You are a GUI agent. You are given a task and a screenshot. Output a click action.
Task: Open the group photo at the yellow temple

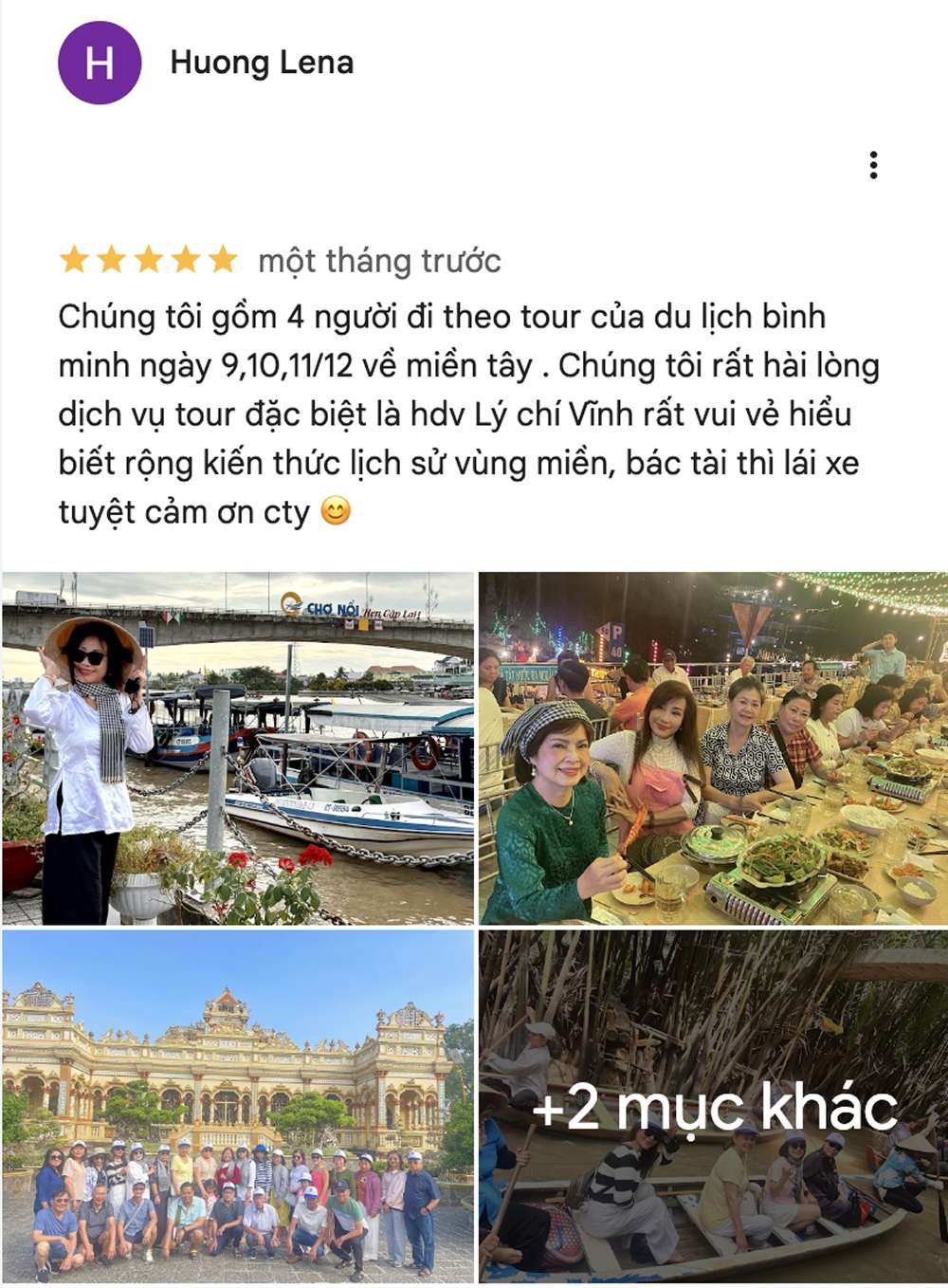click(238, 1106)
